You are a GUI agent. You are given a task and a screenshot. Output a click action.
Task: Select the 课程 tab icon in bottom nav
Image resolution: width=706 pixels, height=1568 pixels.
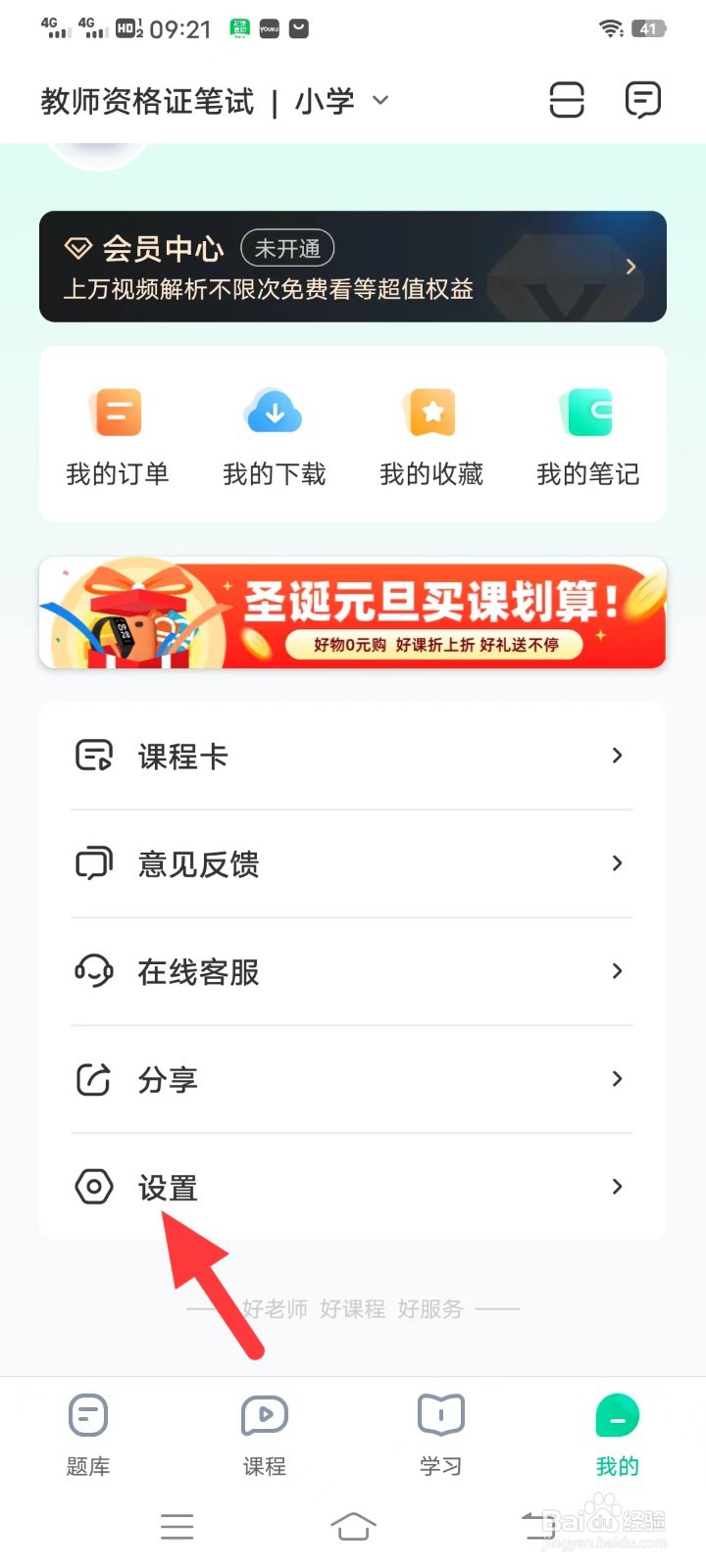pyautogui.click(x=264, y=1414)
